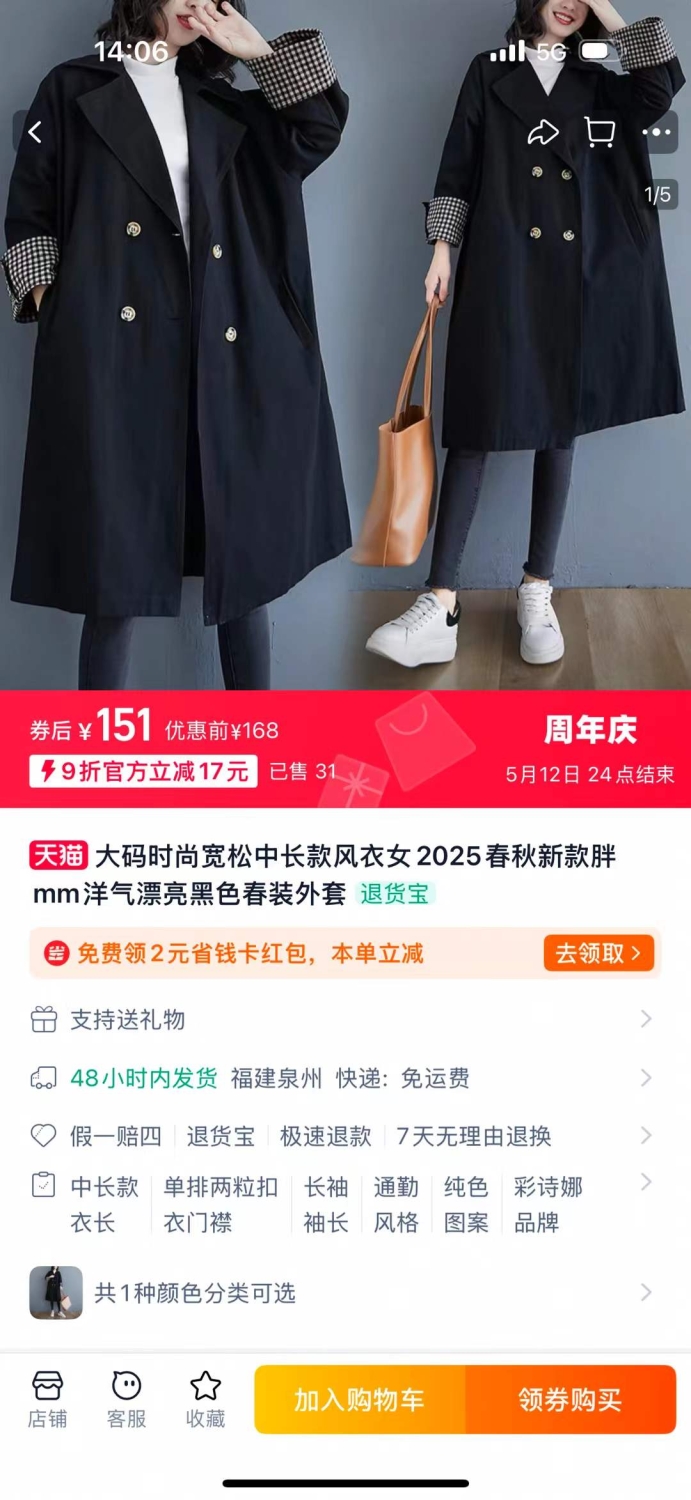Screen dimensions: 691x1500
Task: Open the main product photo
Action: tap(345, 400)
